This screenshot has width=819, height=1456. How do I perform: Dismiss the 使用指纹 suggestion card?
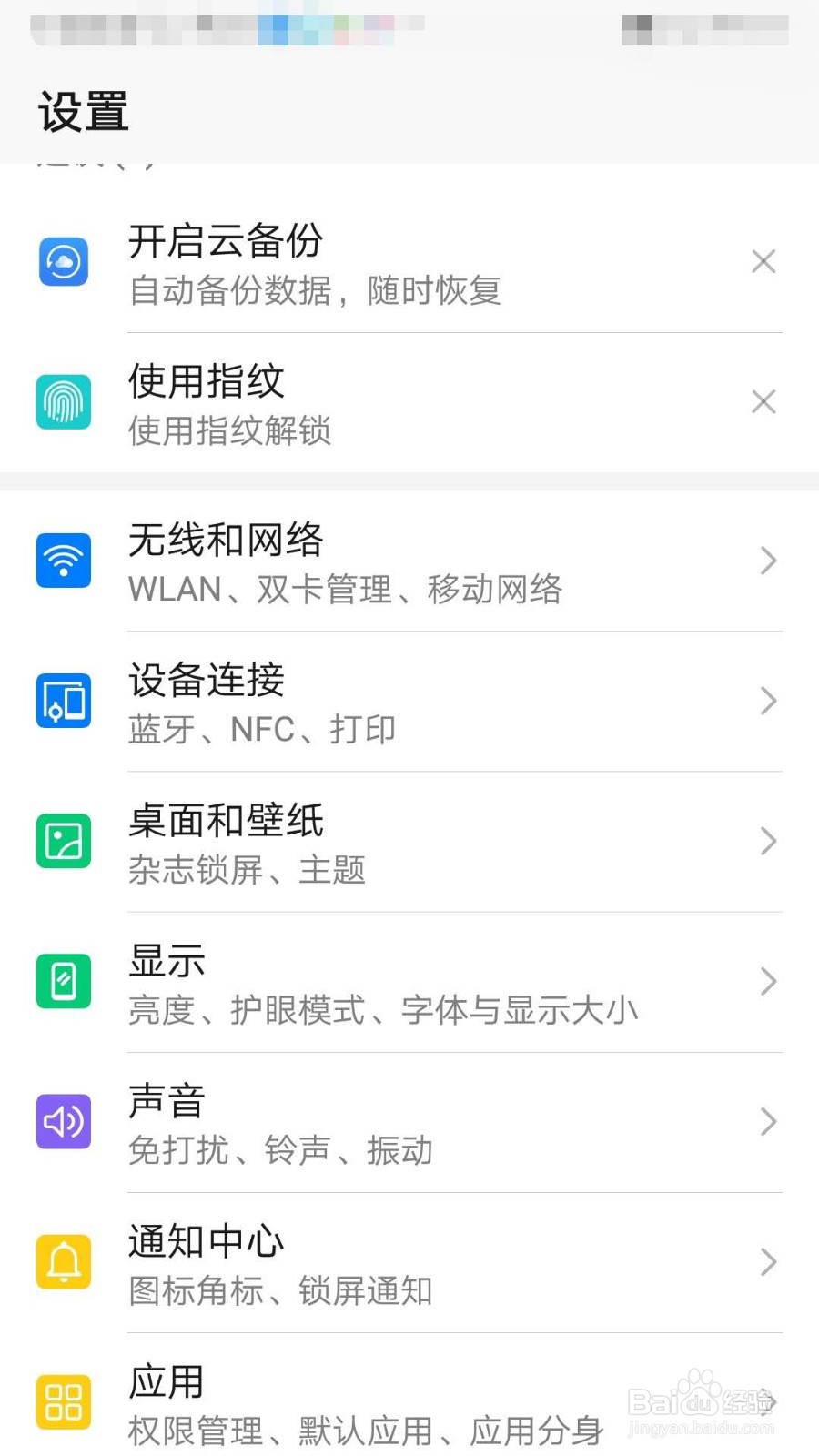click(x=763, y=401)
